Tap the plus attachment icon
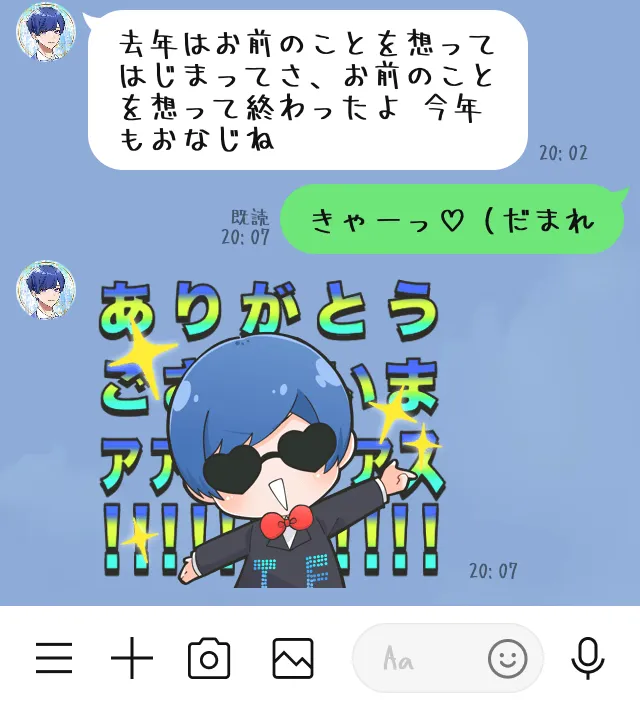 (132, 658)
